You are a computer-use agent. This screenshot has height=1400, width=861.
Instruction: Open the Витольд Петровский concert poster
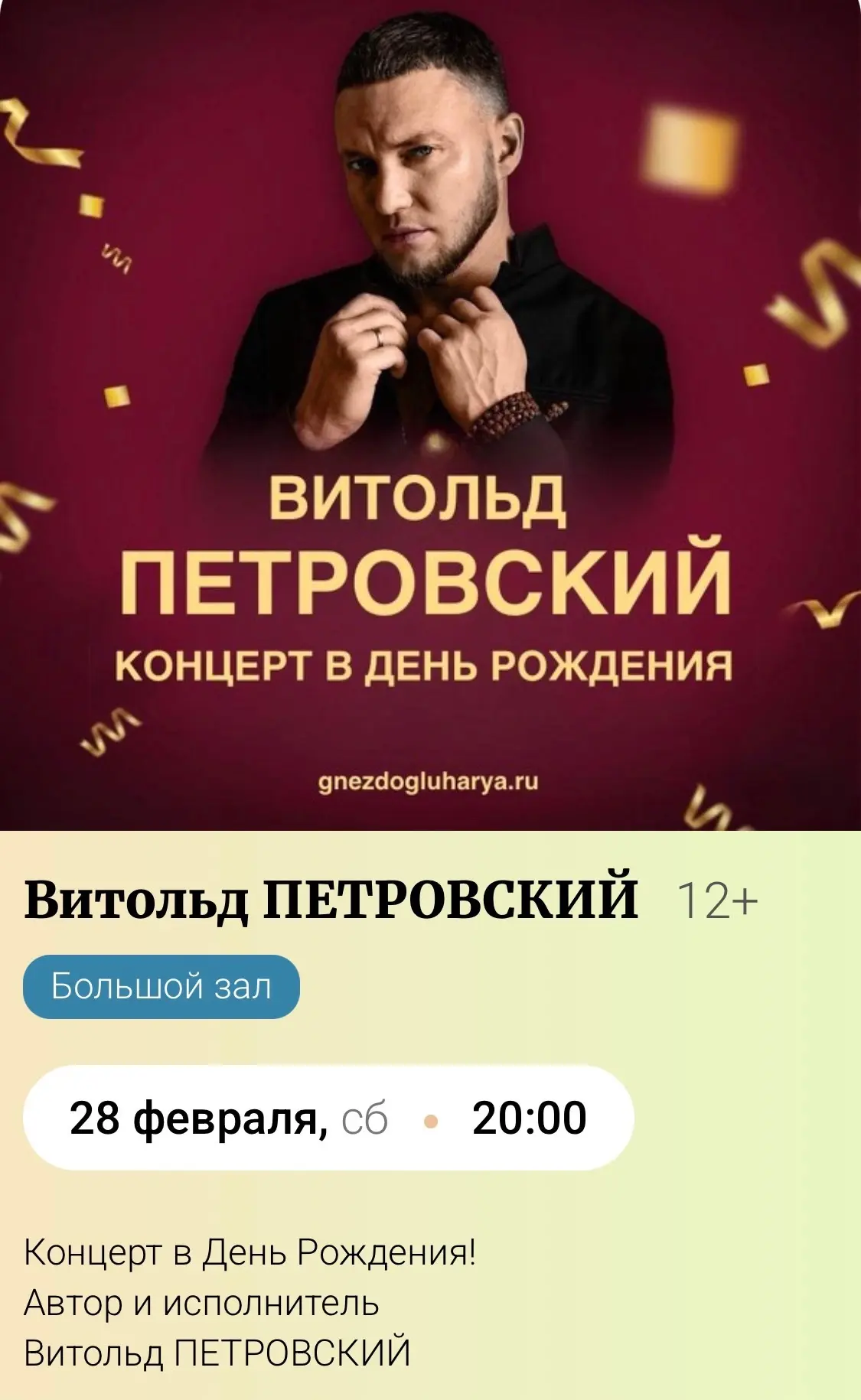[x=430, y=413]
